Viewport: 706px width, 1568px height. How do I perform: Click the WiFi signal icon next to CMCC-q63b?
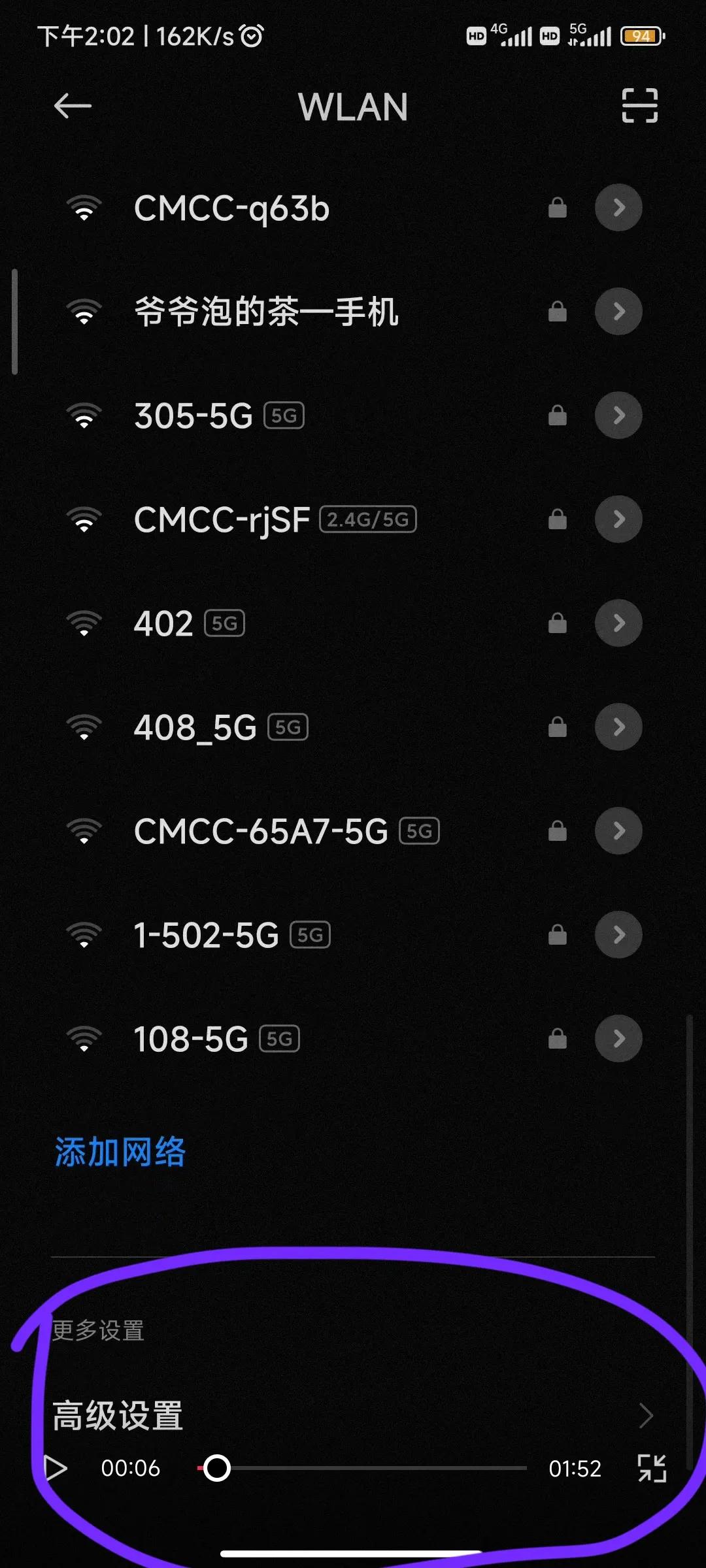pyautogui.click(x=86, y=209)
